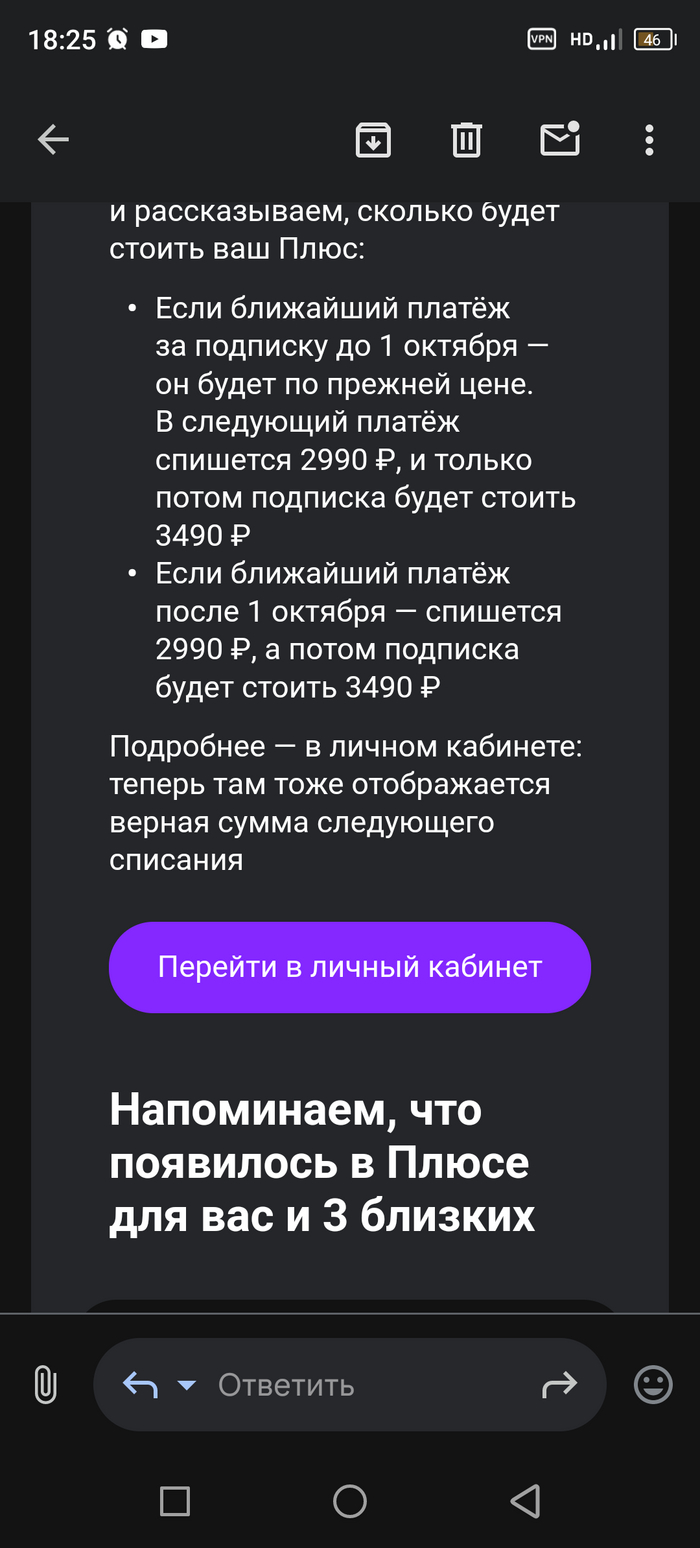Open the overflow menu
This screenshot has width=700, height=1548.
[649, 140]
